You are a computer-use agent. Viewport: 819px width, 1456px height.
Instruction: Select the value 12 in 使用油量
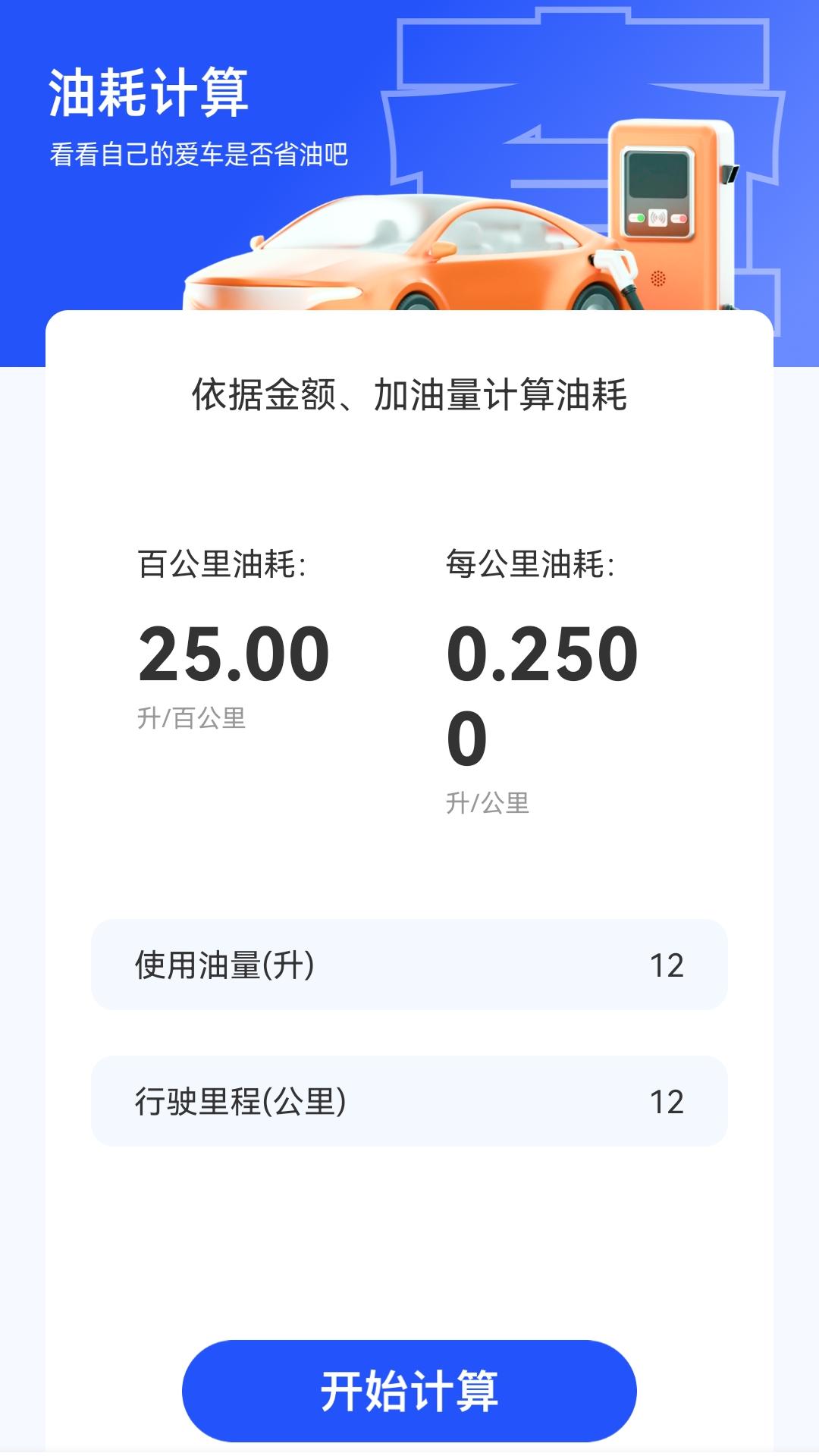669,965
